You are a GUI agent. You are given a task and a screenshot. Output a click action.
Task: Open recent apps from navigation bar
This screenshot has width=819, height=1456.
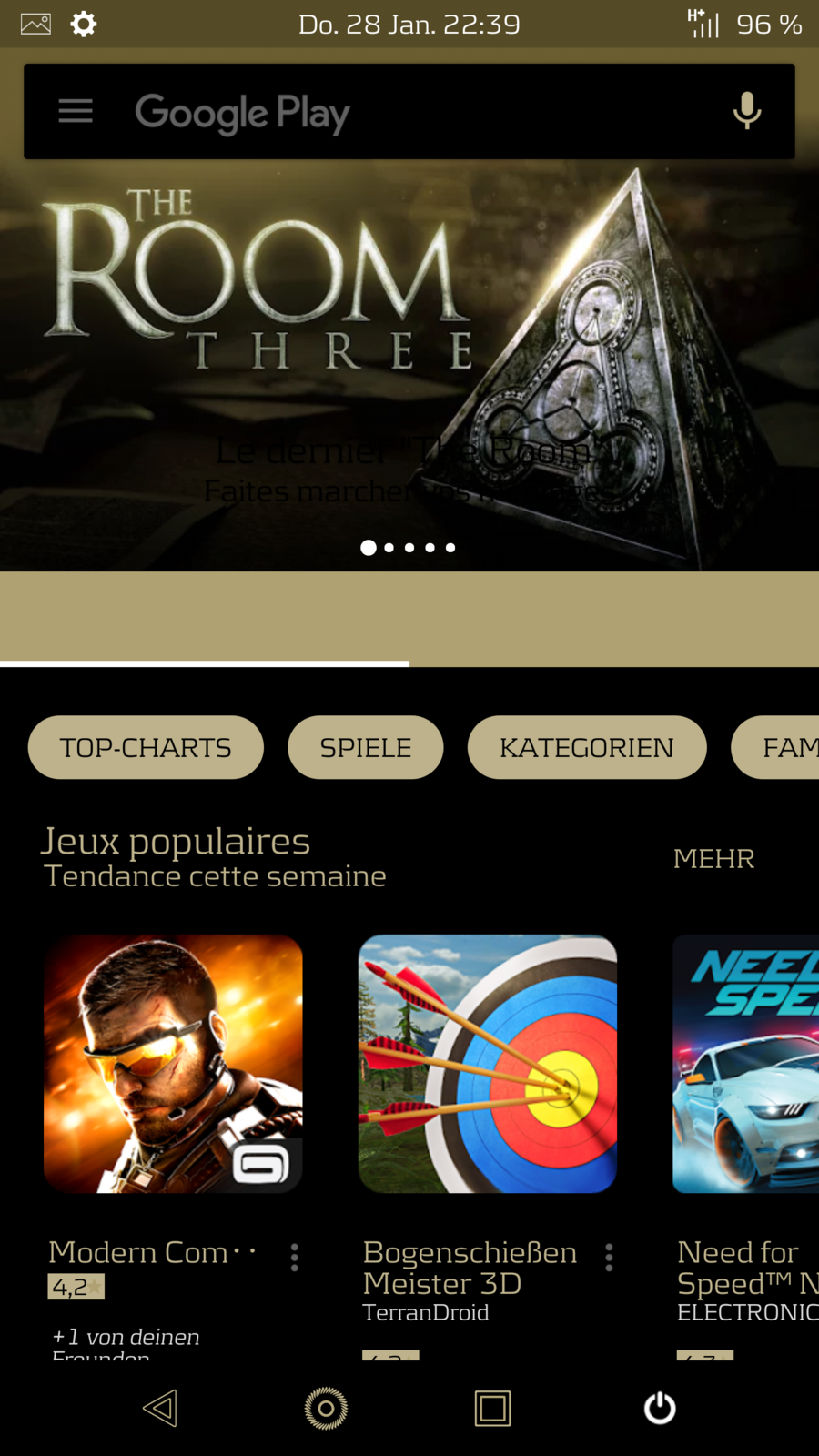492,1409
